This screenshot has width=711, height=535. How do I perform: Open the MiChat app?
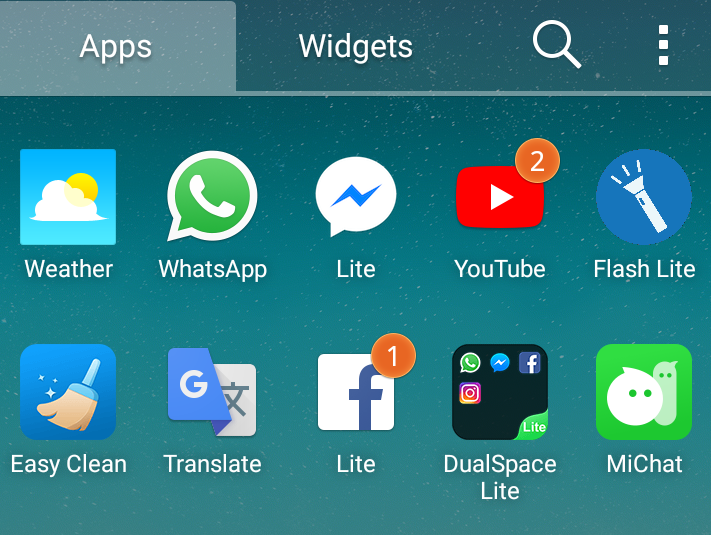click(x=643, y=392)
